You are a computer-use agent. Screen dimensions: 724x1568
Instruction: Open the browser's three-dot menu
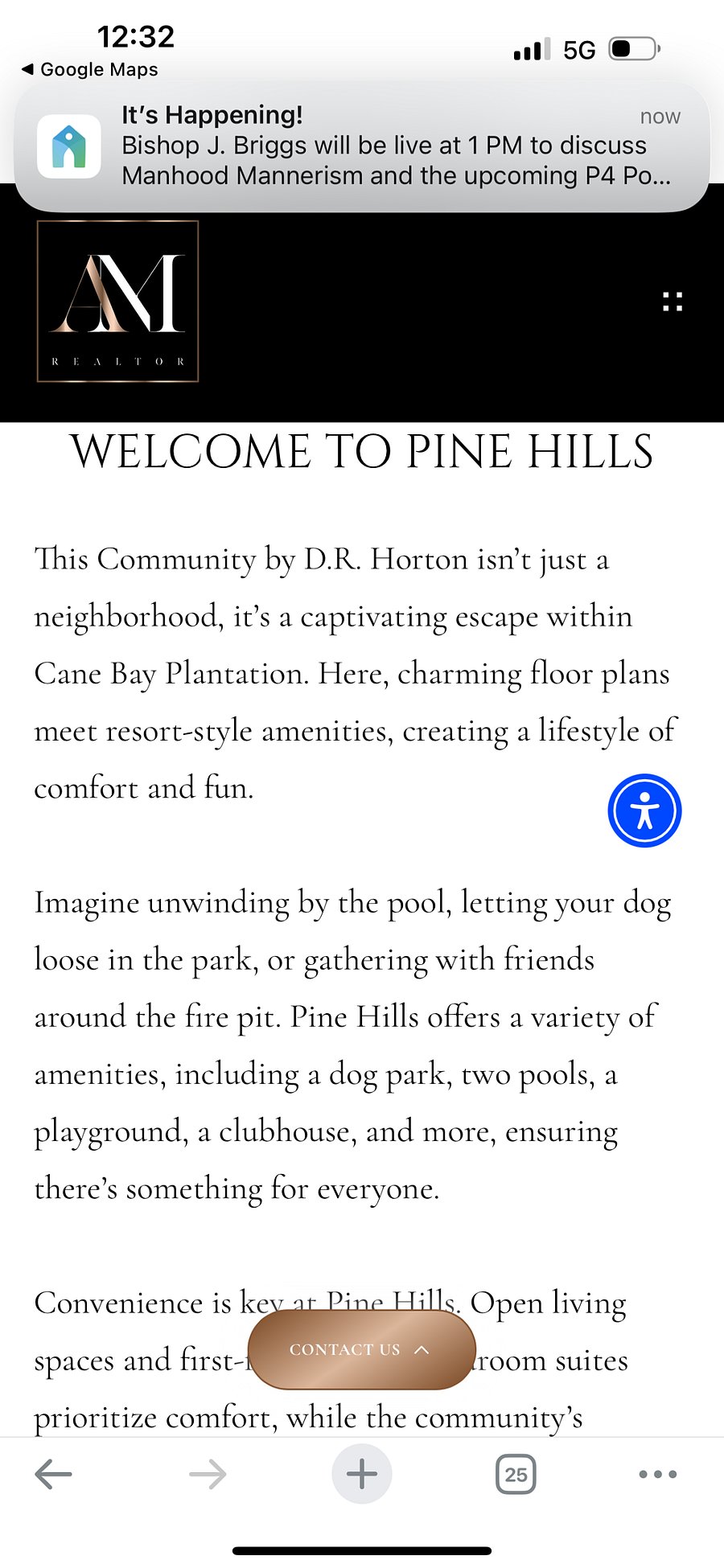pos(658,1474)
